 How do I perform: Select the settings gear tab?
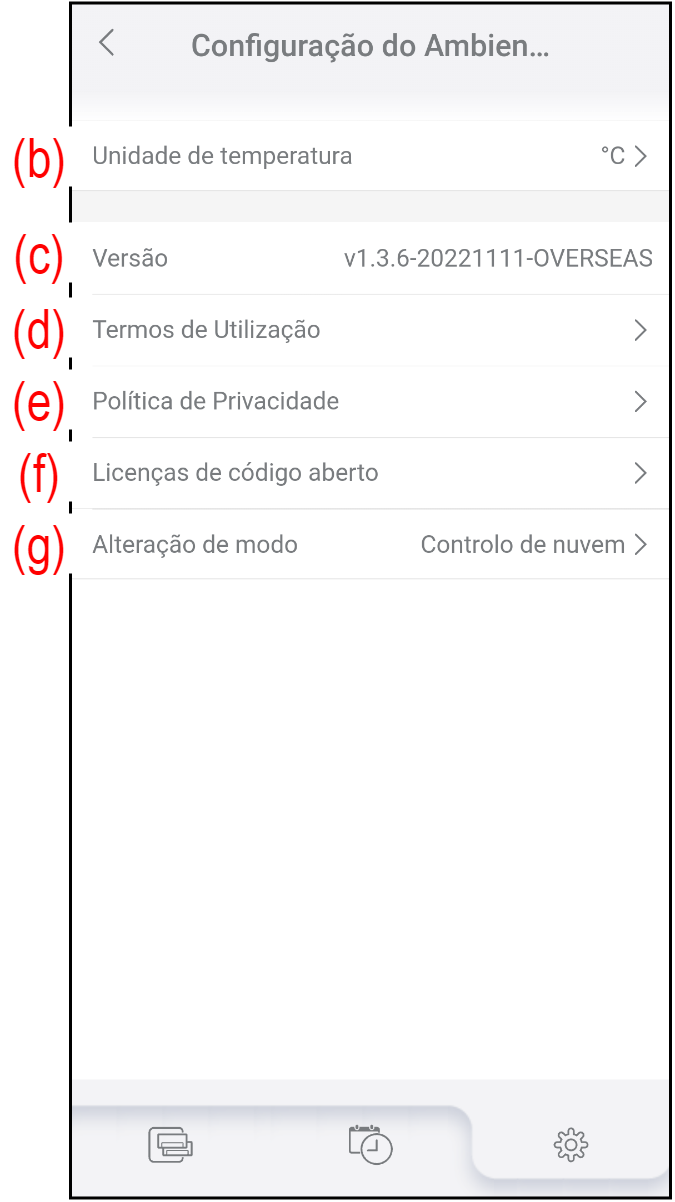click(570, 1144)
